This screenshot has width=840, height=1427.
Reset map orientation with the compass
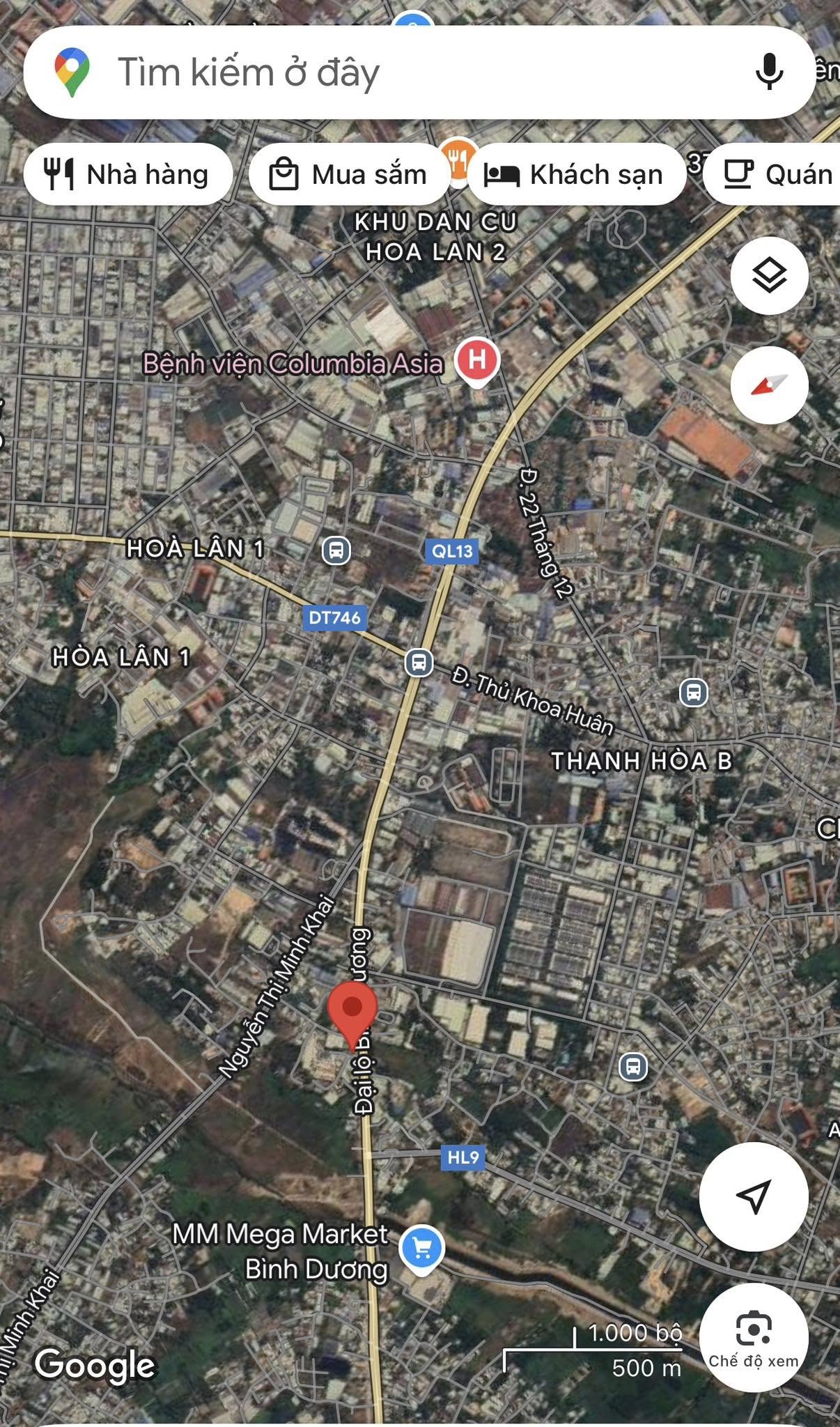pyautogui.click(x=769, y=385)
